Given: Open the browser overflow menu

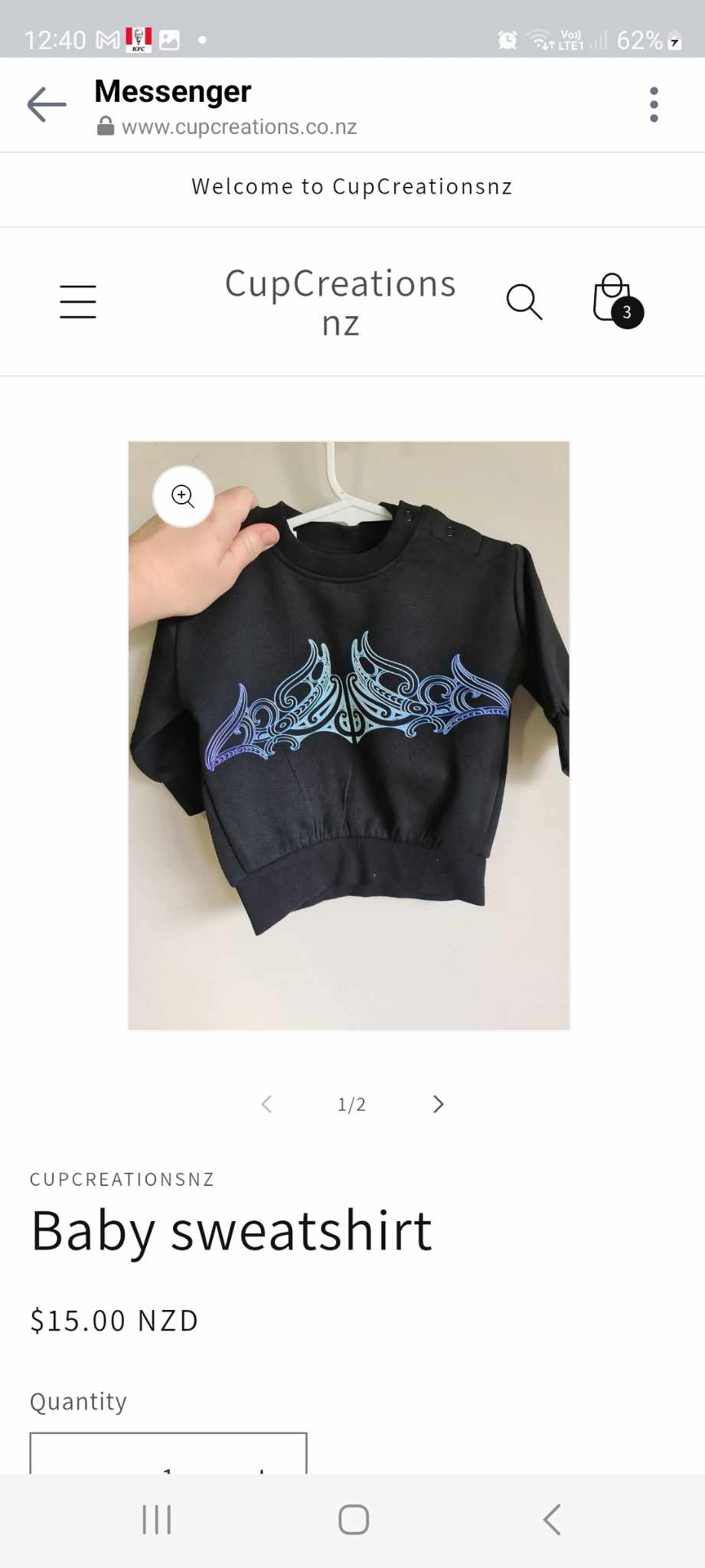Looking at the screenshot, I should pyautogui.click(x=653, y=105).
